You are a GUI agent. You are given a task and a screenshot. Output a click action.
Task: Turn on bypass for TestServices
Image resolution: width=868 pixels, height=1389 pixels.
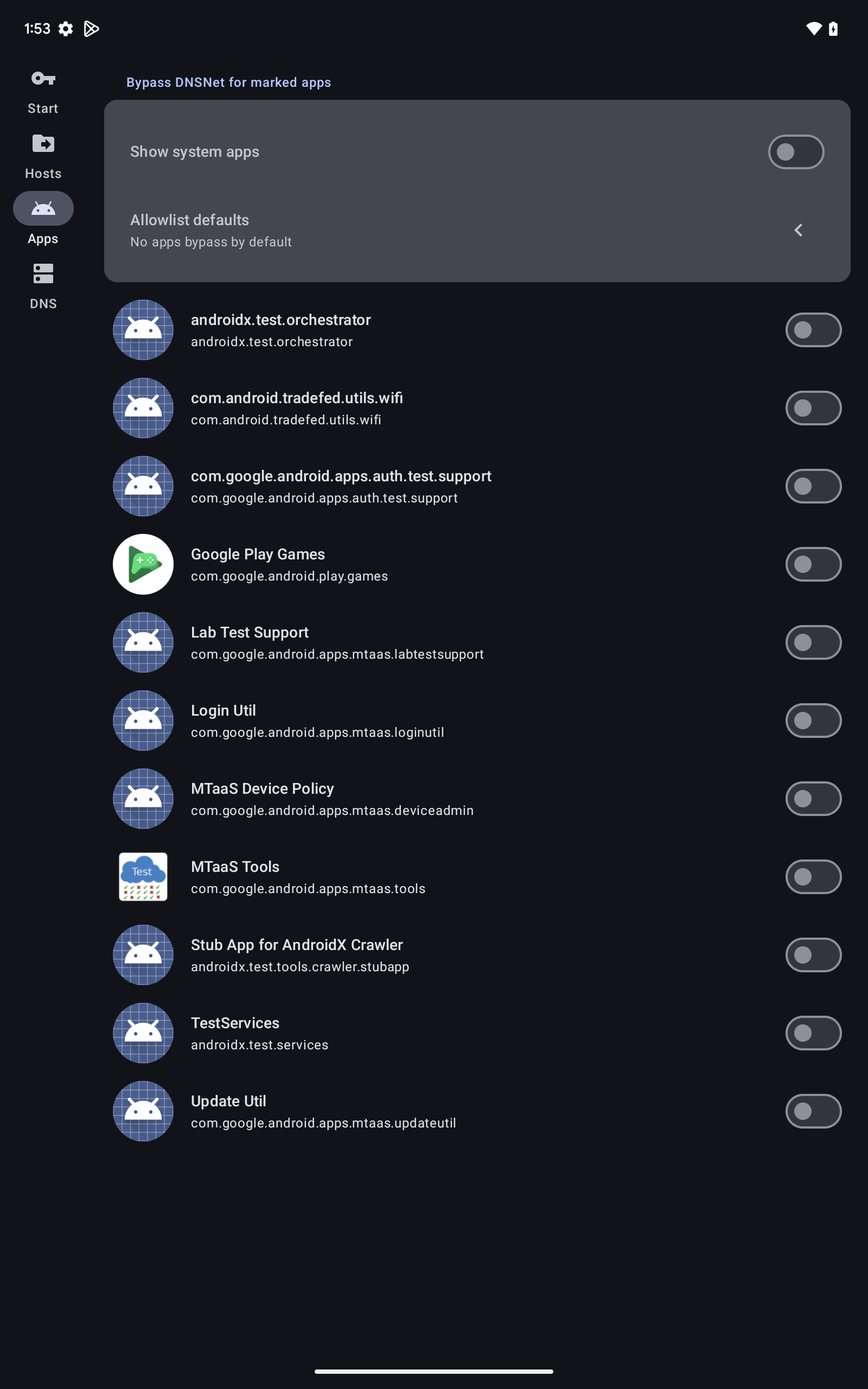[x=813, y=1033]
